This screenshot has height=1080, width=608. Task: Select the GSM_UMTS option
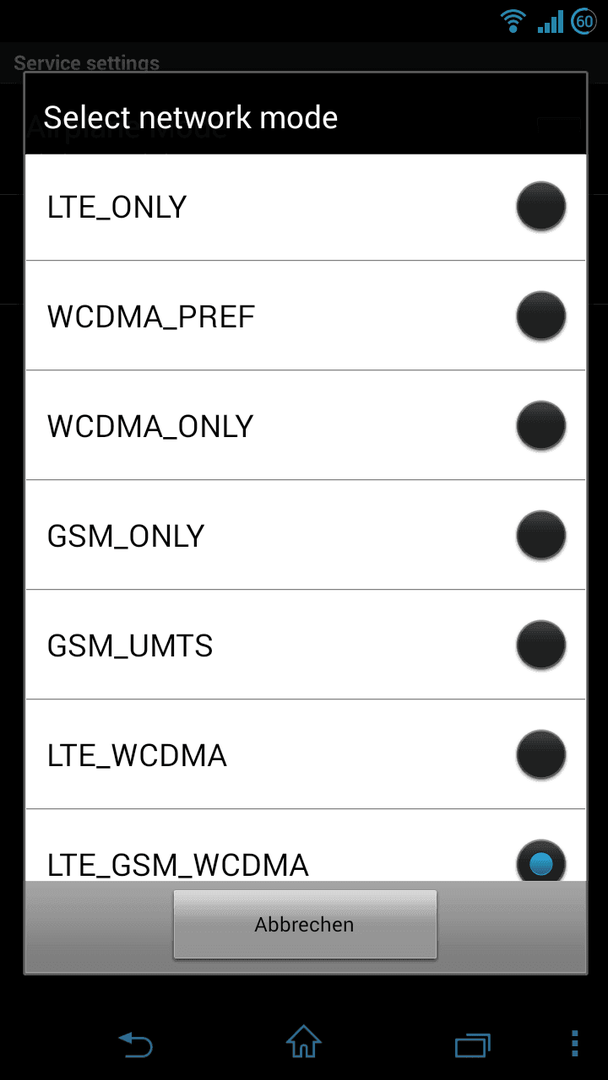click(305, 644)
